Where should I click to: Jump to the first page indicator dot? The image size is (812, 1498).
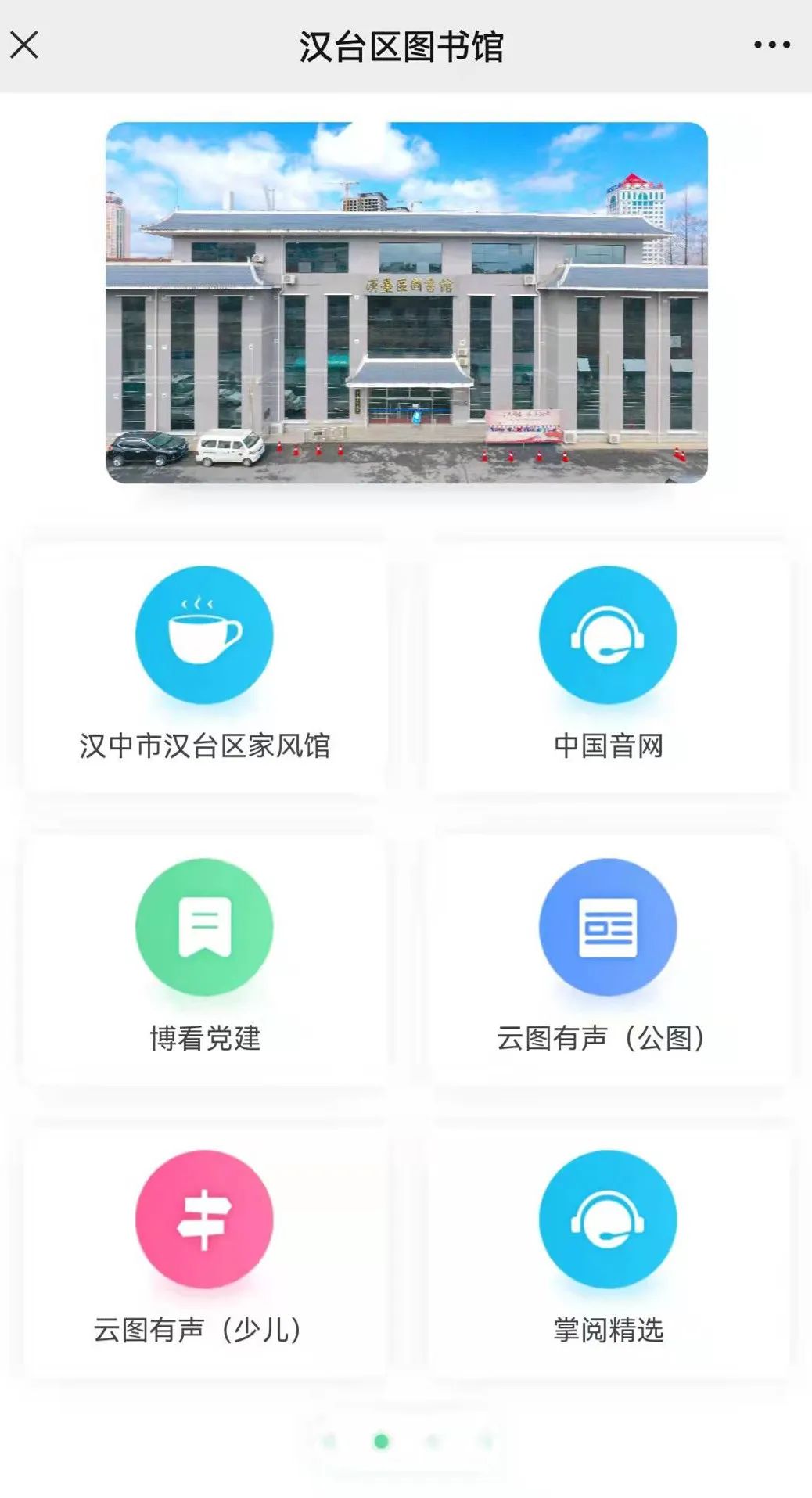click(329, 1441)
